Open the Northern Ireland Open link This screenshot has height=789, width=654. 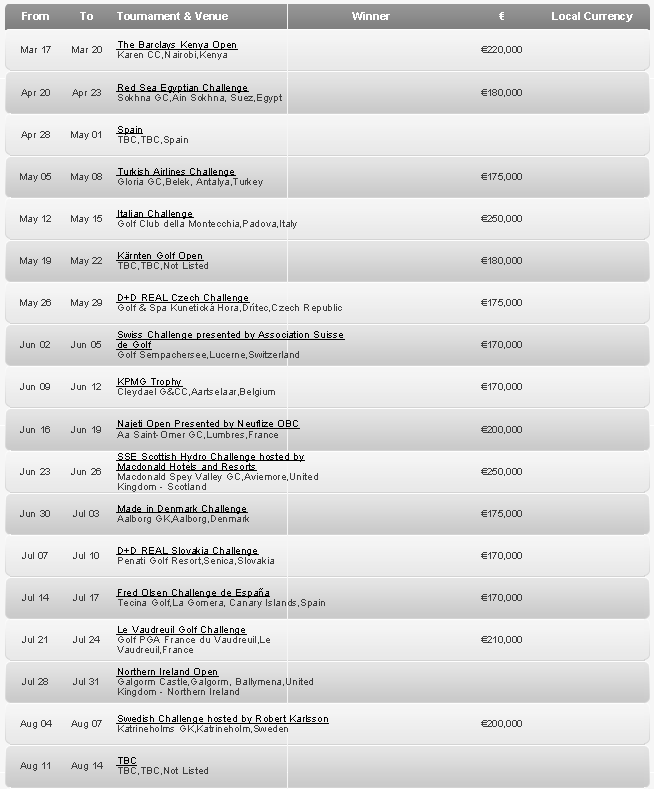point(167,671)
